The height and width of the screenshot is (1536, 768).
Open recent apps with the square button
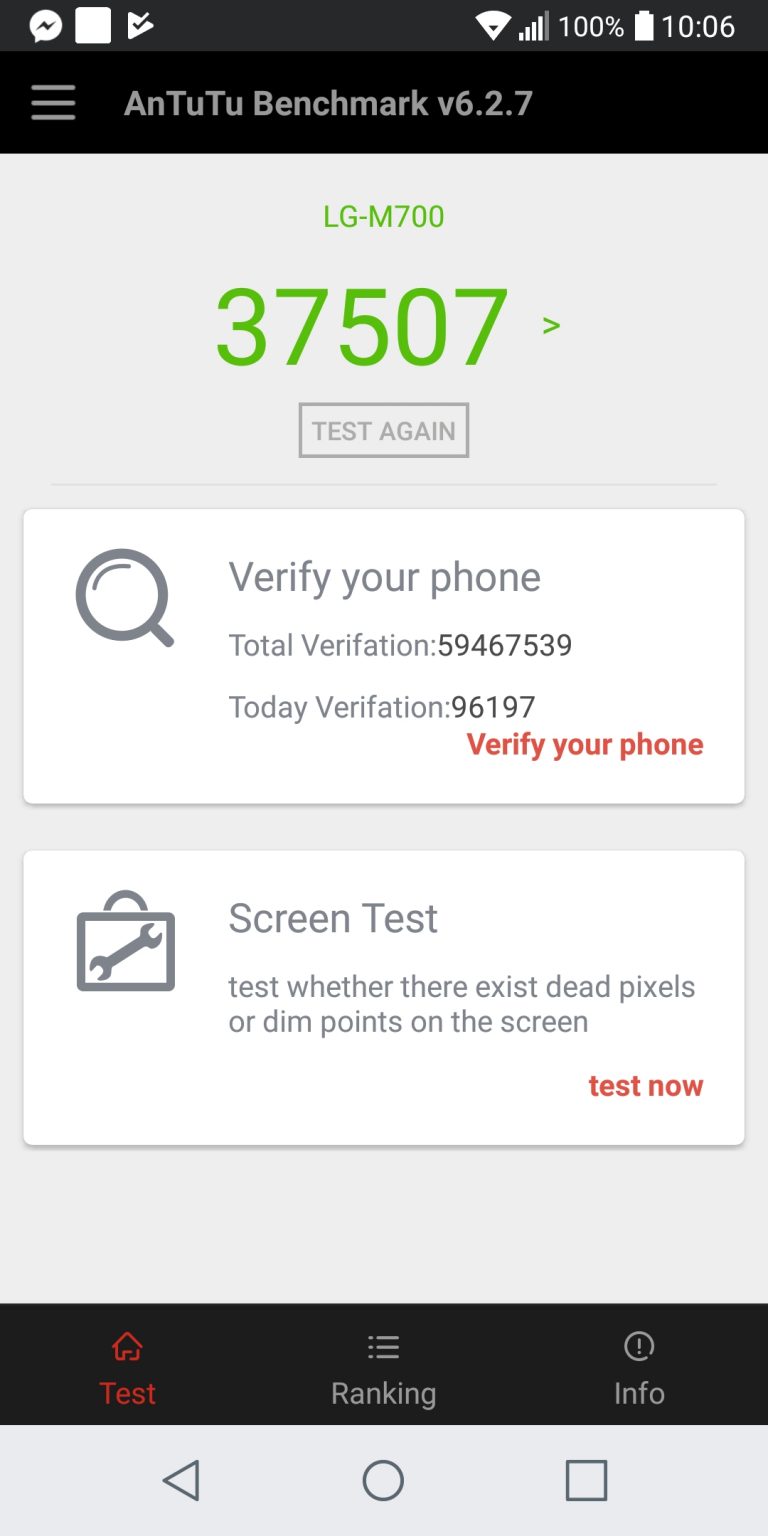[586, 1480]
